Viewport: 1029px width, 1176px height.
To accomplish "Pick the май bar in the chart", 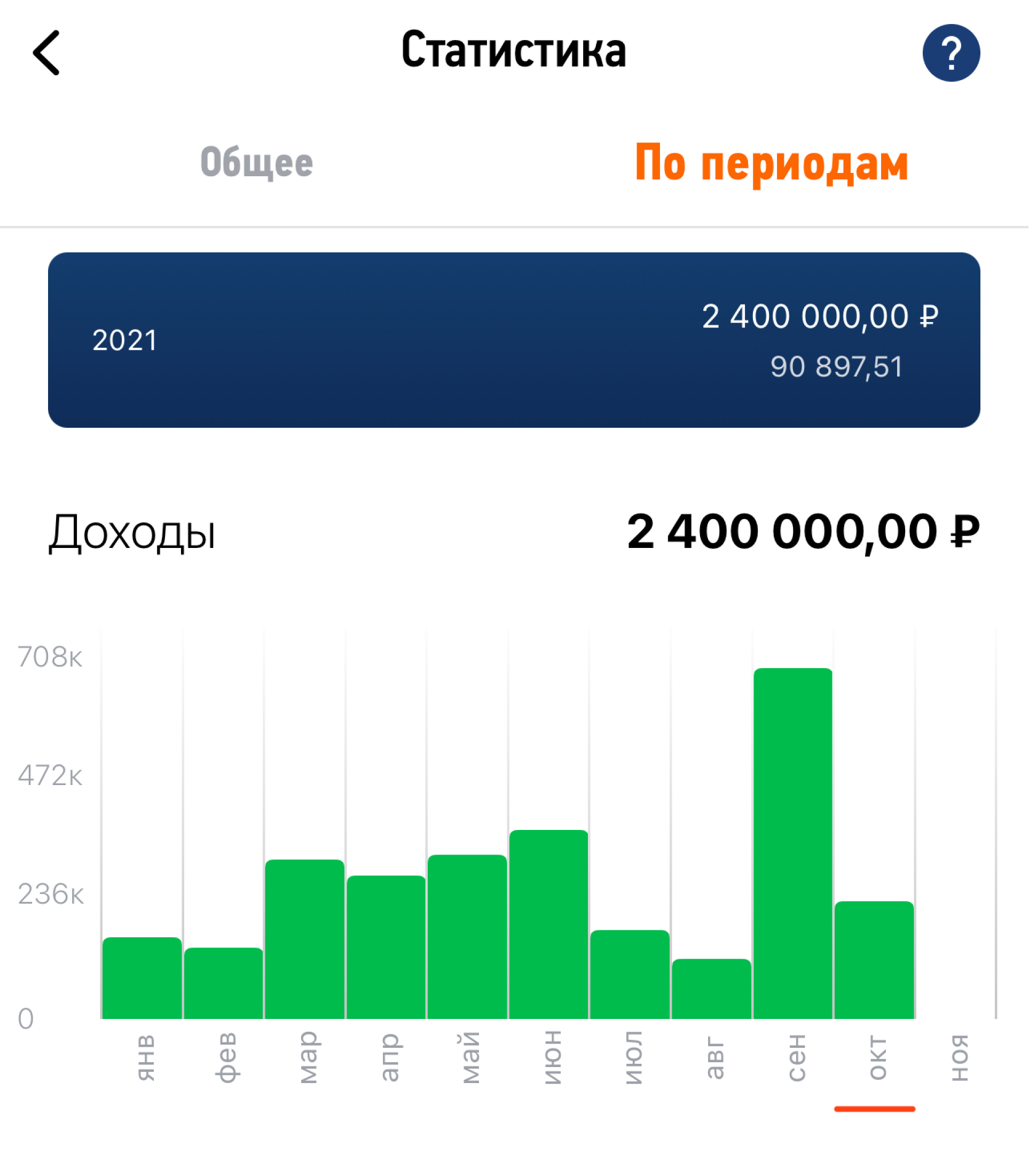I will click(467, 937).
